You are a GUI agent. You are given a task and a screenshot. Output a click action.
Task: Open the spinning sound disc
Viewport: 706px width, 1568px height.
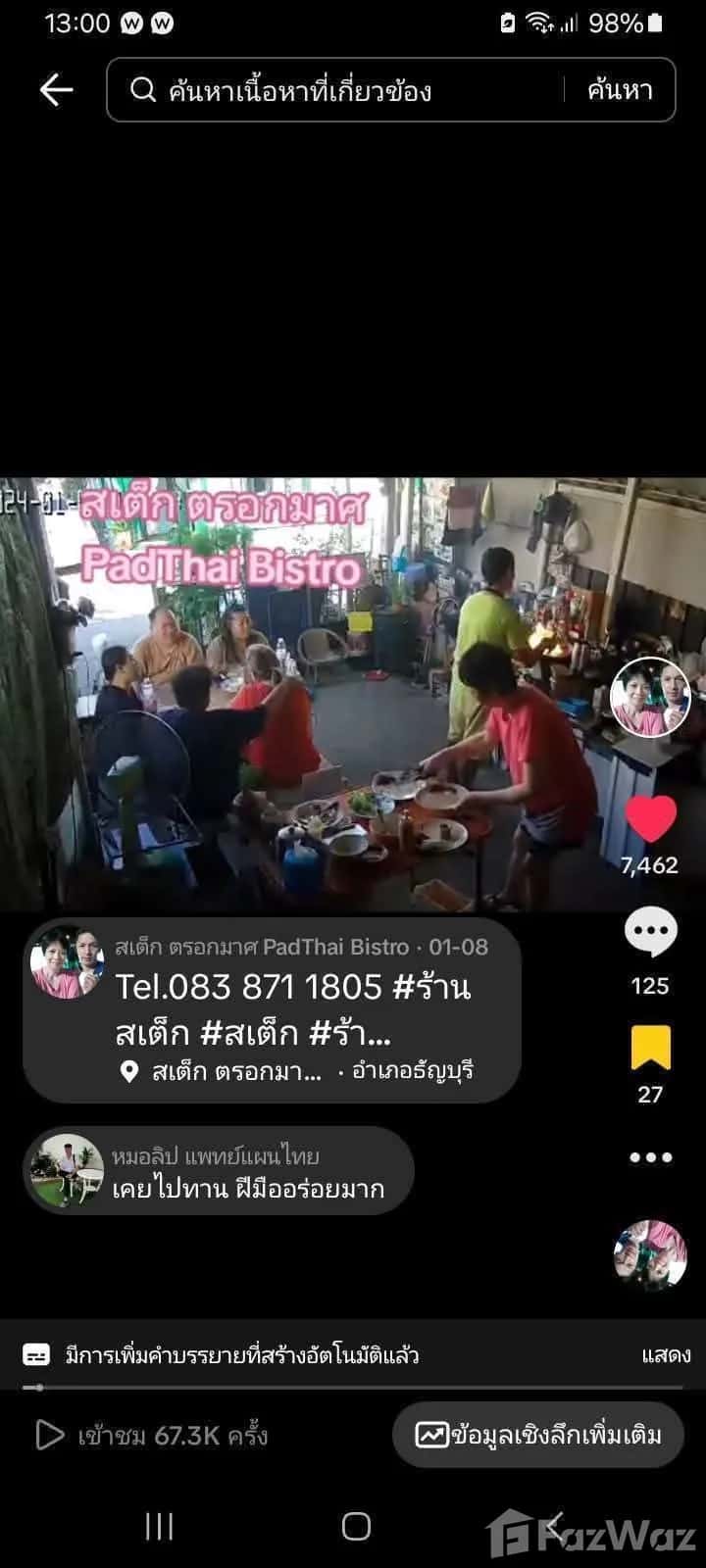[650, 1254]
